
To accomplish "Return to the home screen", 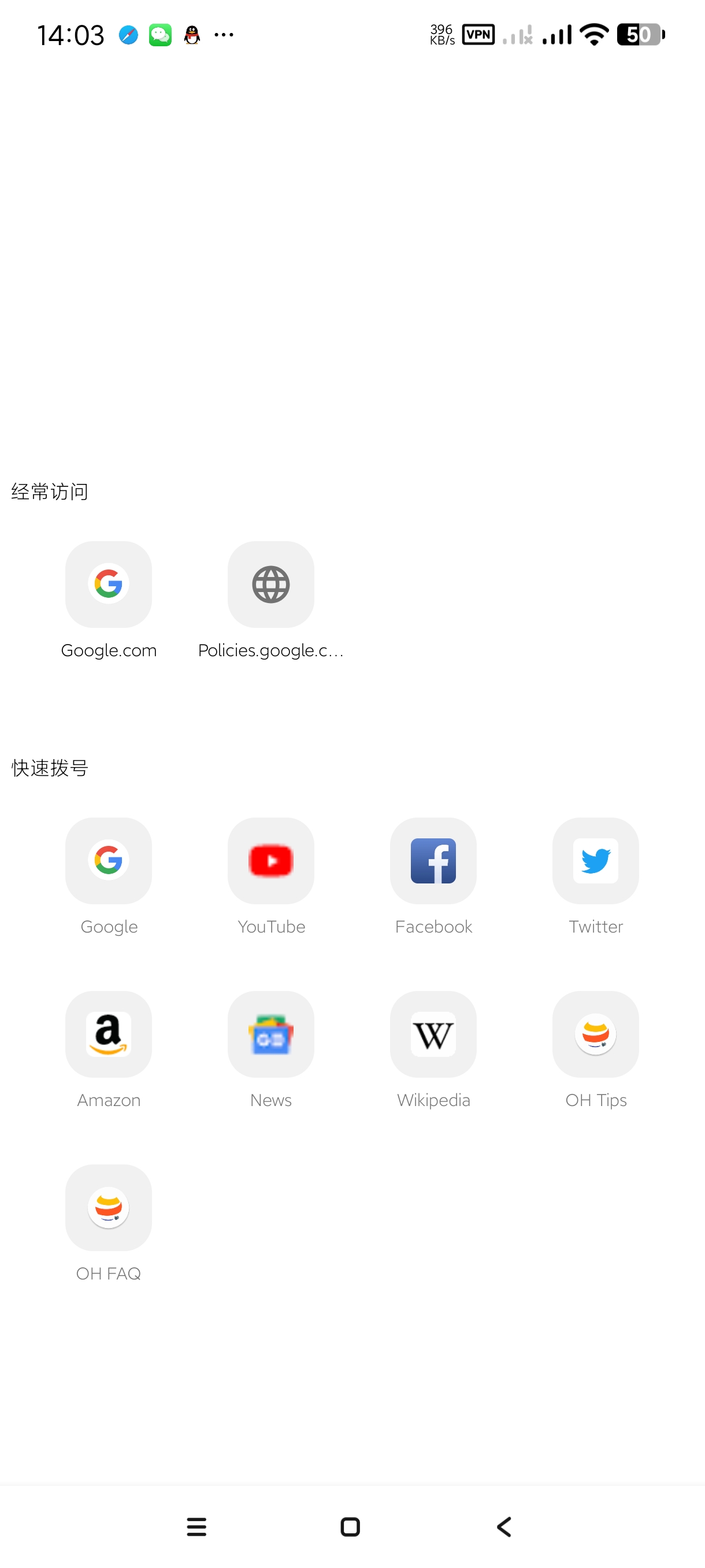I will (350, 1526).
